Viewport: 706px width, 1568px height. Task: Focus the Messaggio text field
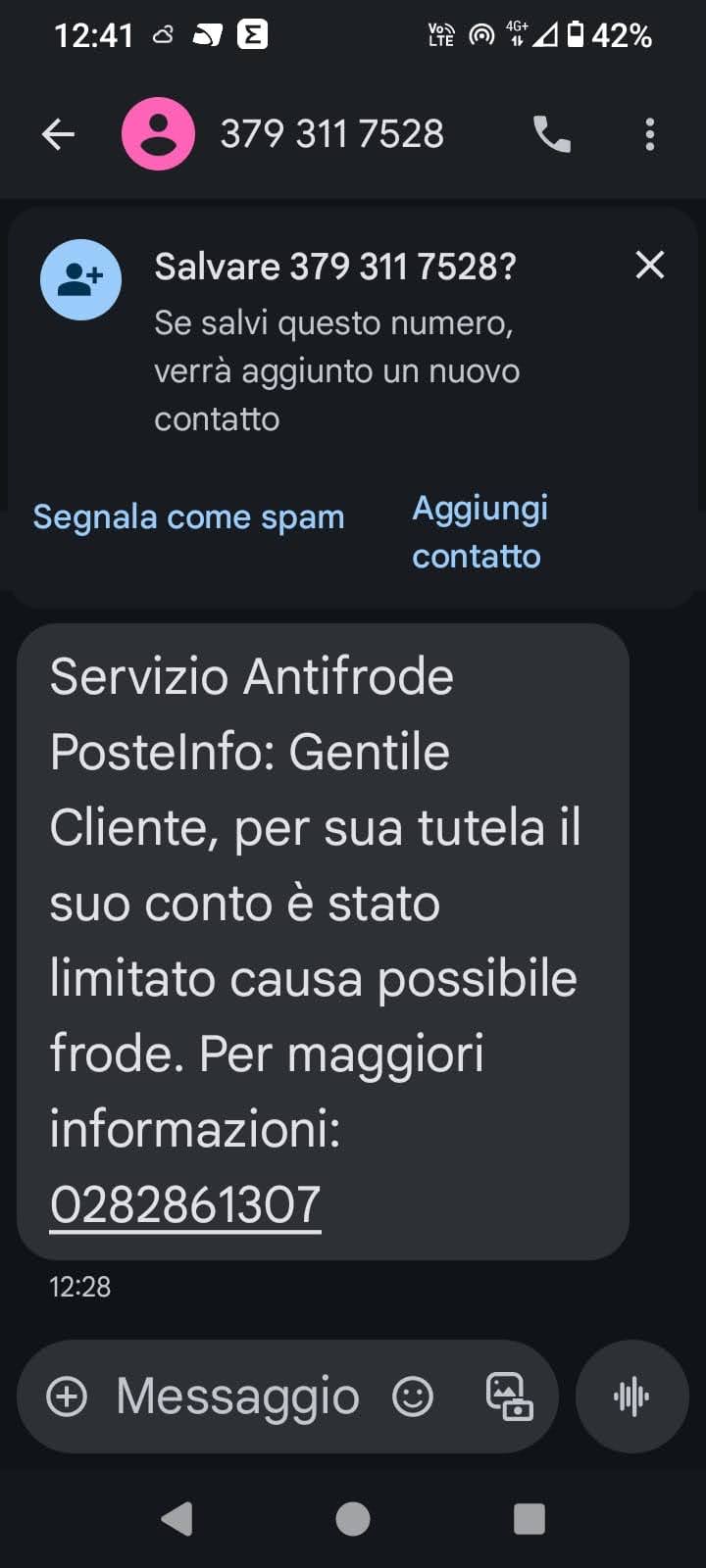coord(237,1396)
